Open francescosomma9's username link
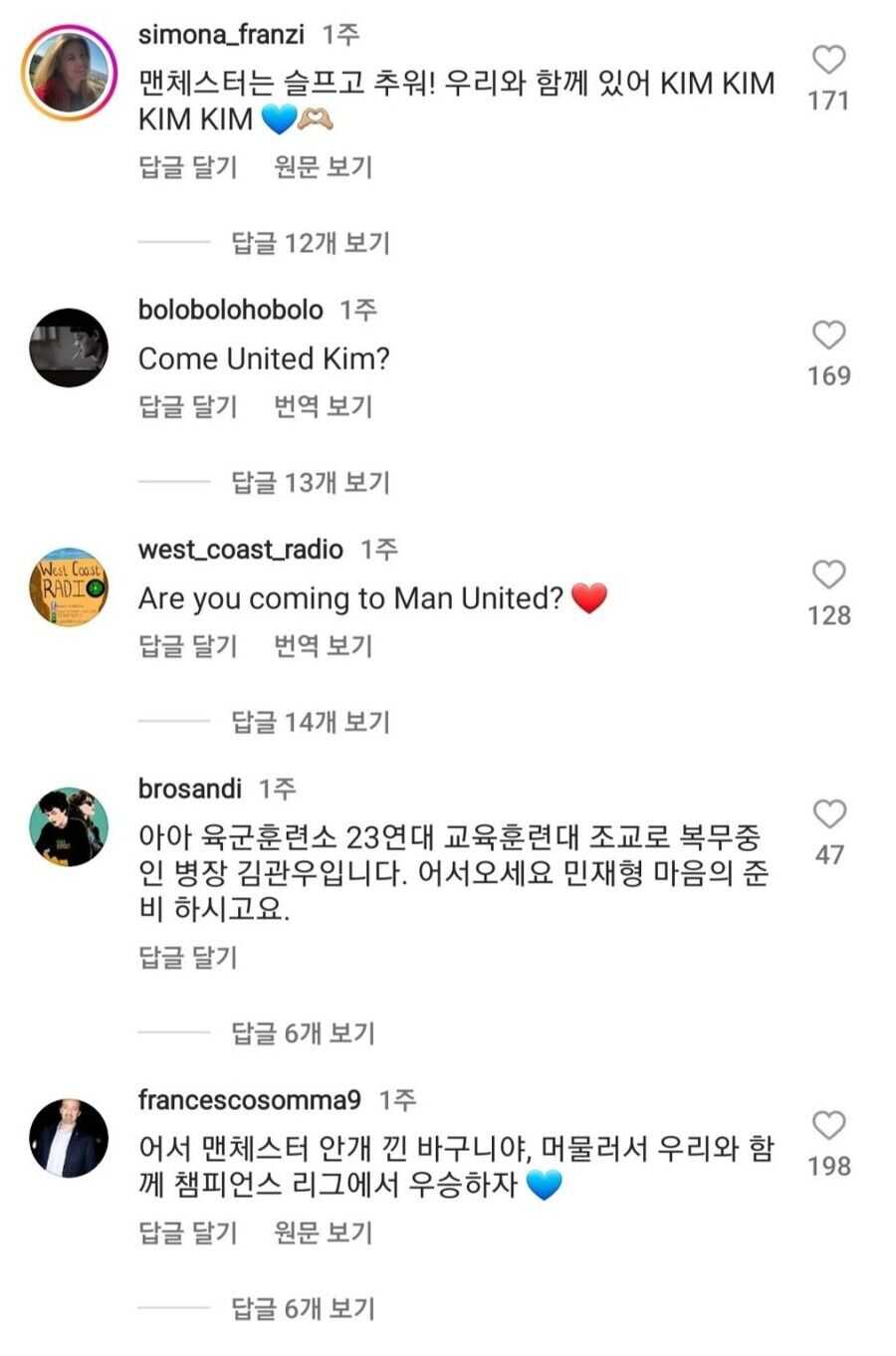The height and width of the screenshot is (1356, 896). 249,1100
